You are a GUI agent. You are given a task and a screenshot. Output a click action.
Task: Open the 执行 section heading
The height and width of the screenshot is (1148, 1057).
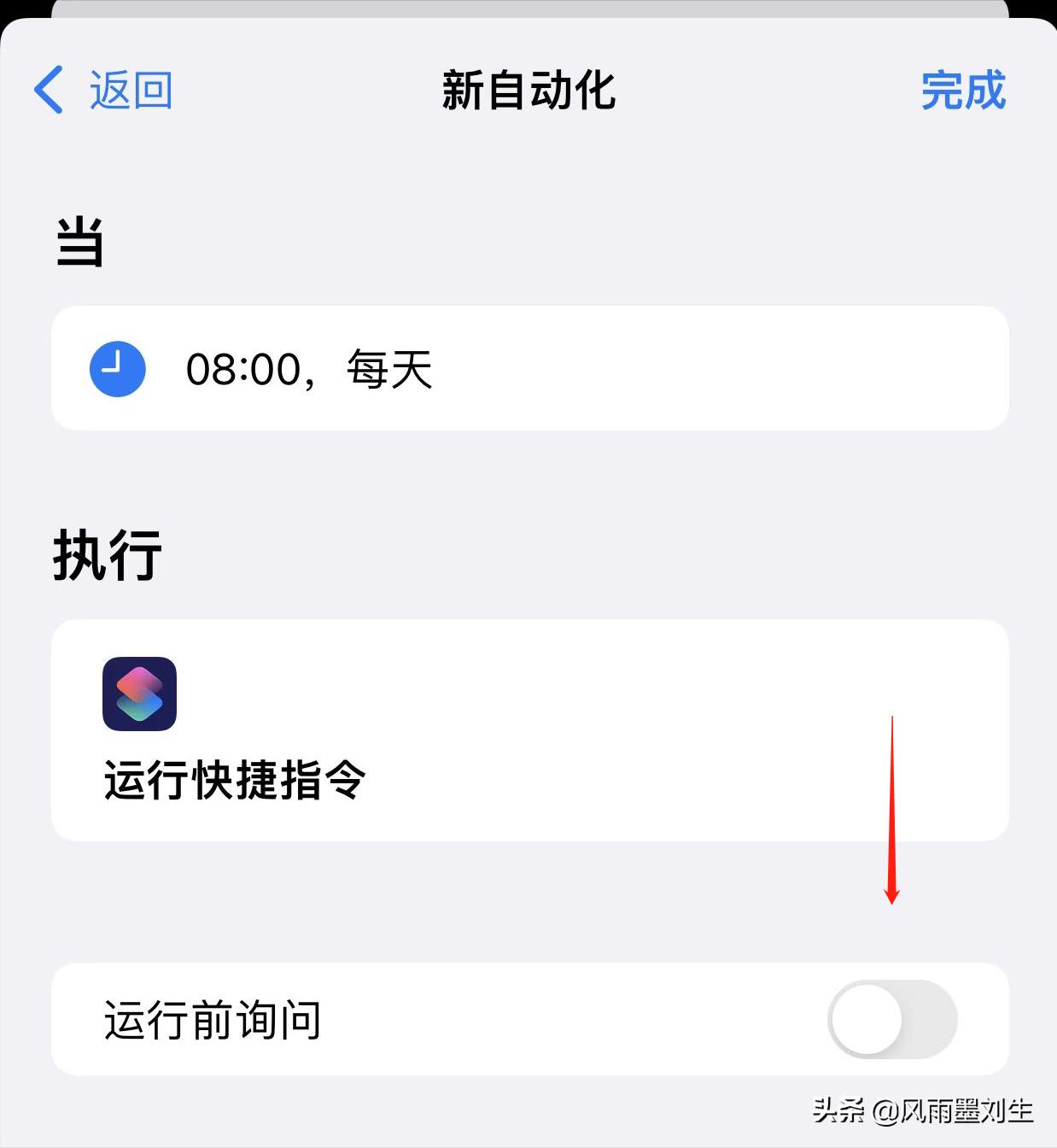coord(108,553)
